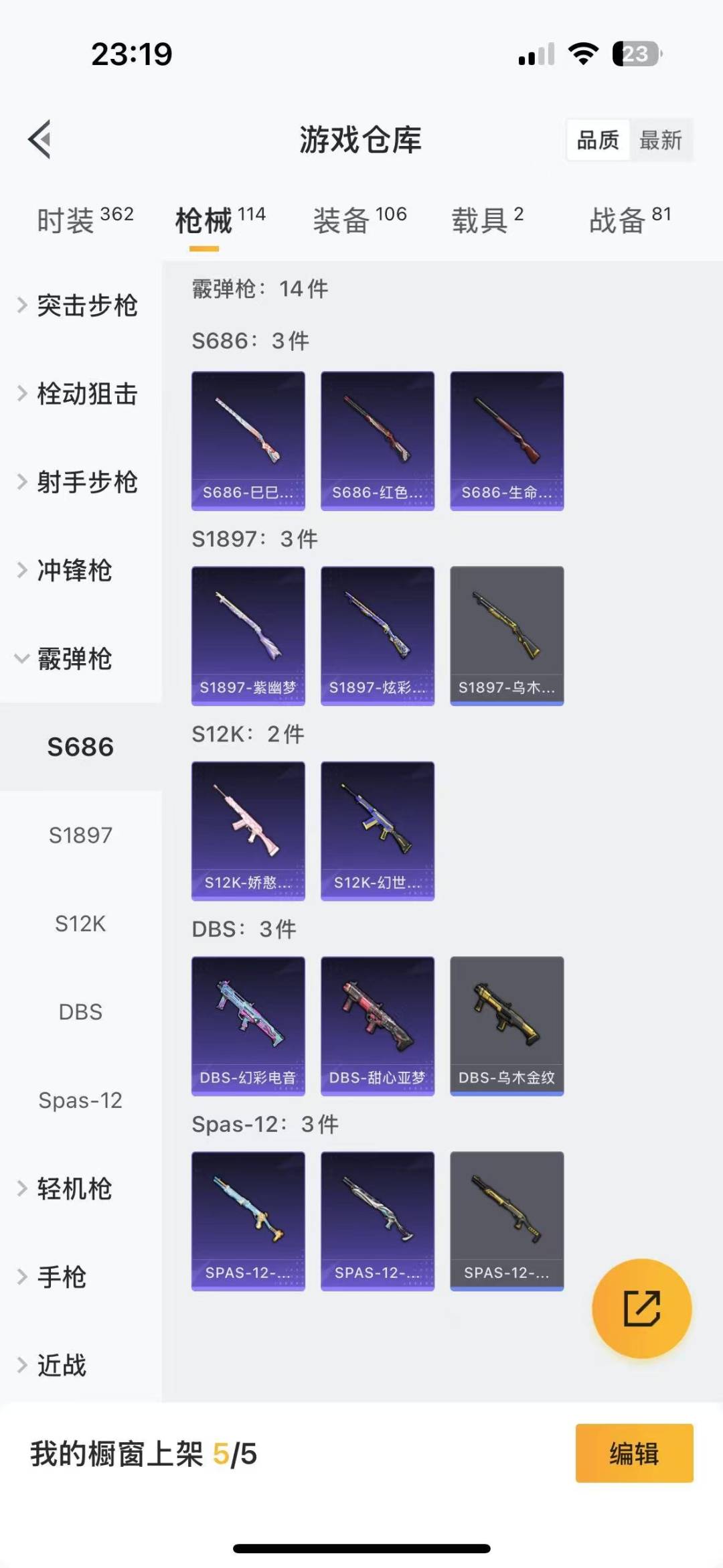Sort items by 品质
The image size is (723, 1568).
point(598,140)
